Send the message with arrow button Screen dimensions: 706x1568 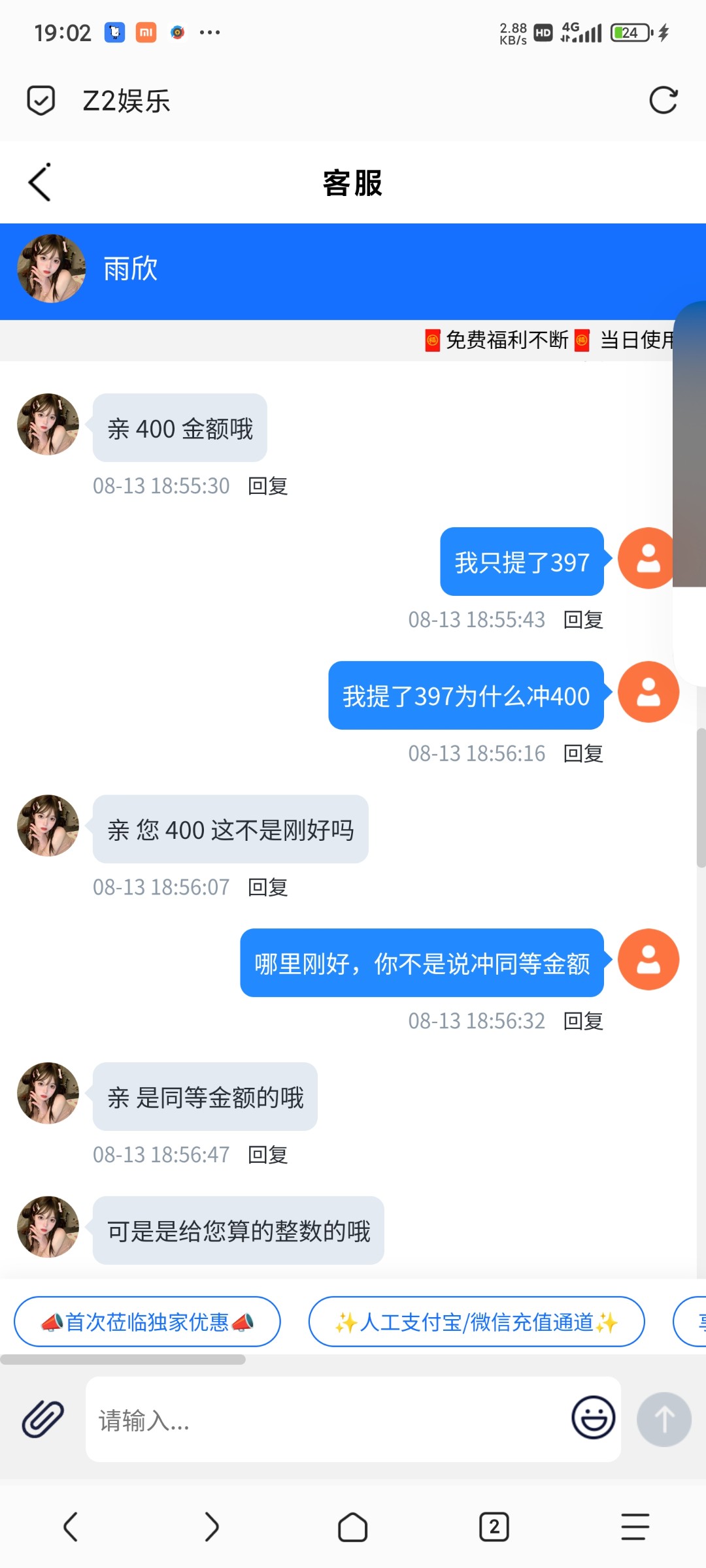tap(664, 1419)
